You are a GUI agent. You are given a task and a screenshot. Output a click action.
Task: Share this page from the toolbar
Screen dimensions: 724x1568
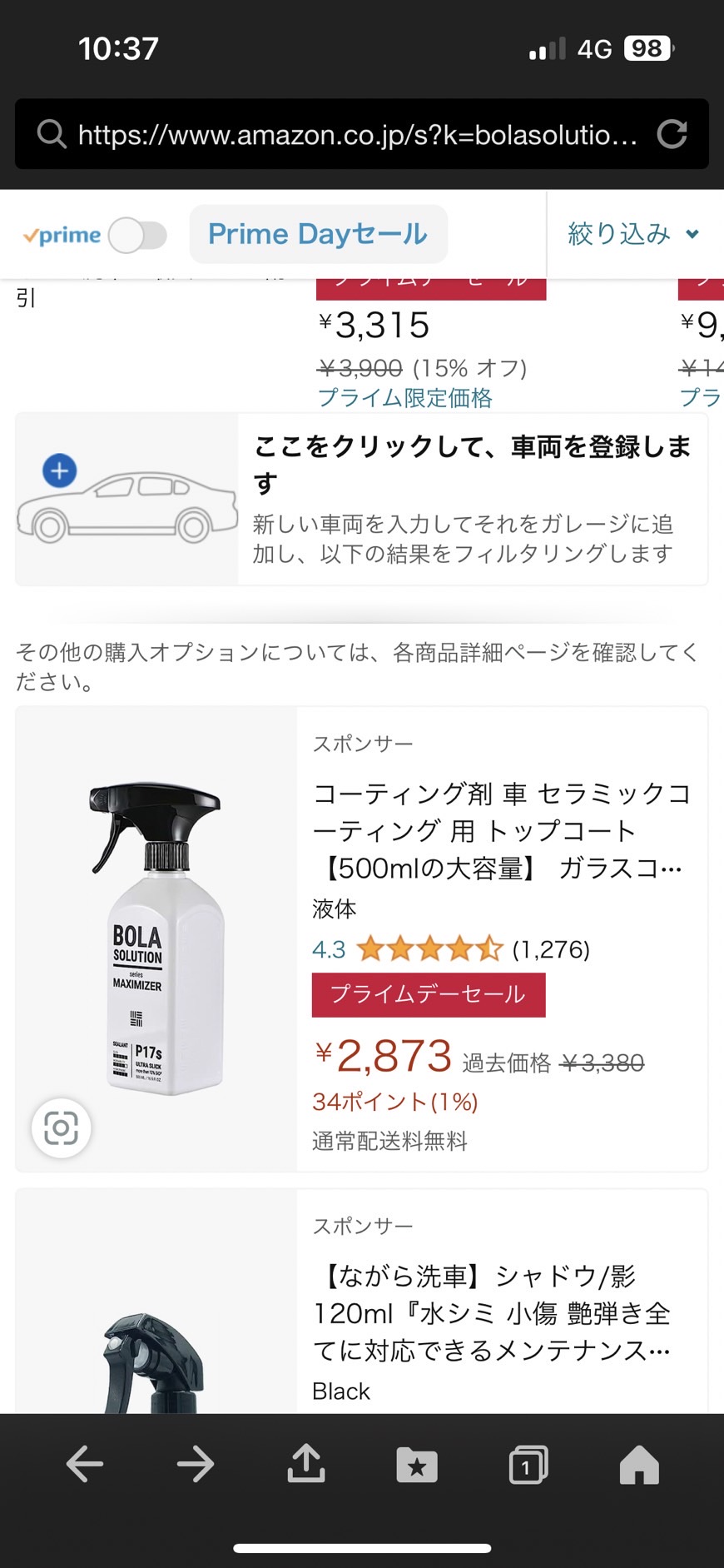click(306, 1463)
